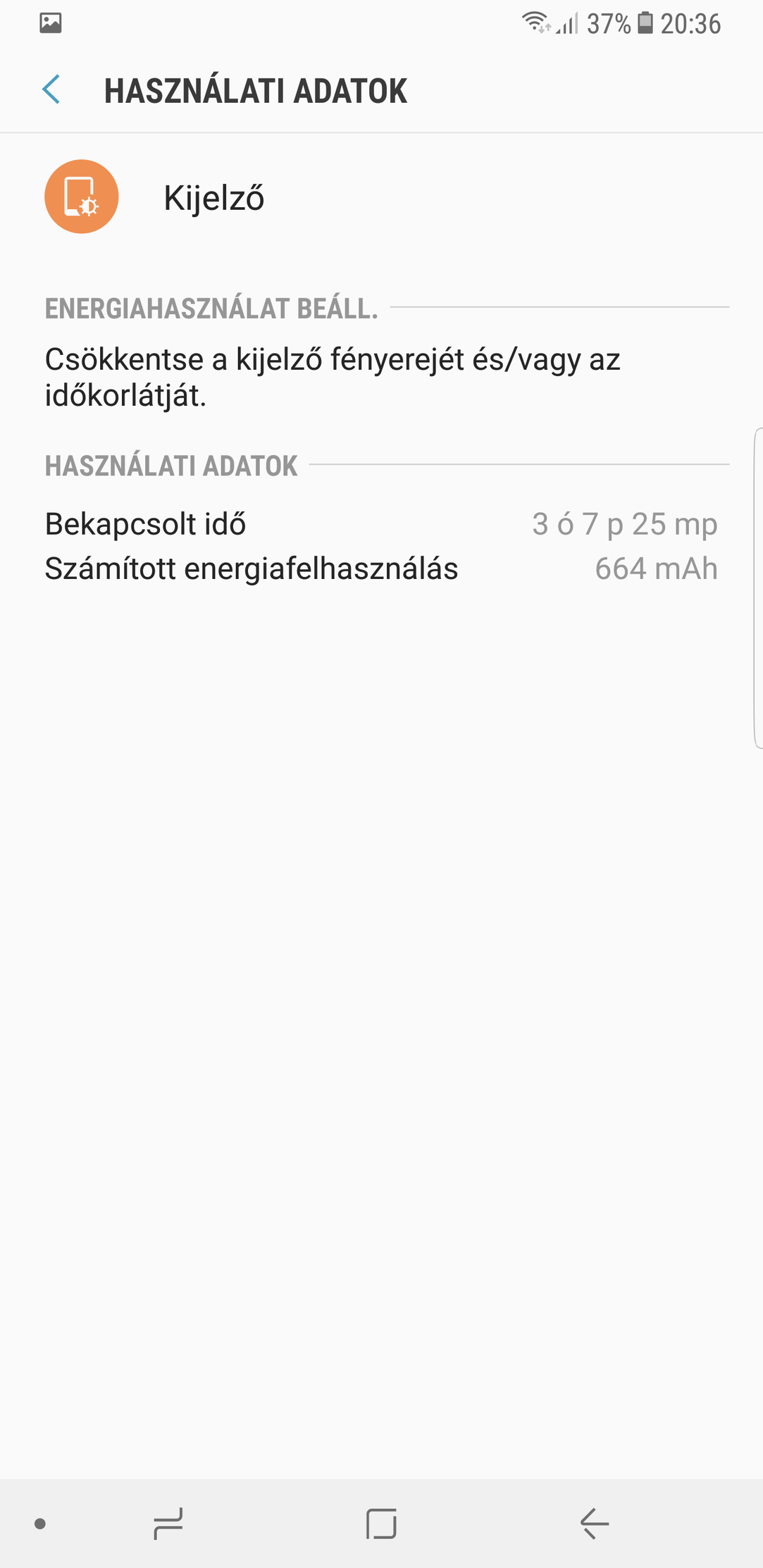The width and height of the screenshot is (763, 1568).
Task: Open recent apps from navigation bar
Action: (x=168, y=1524)
